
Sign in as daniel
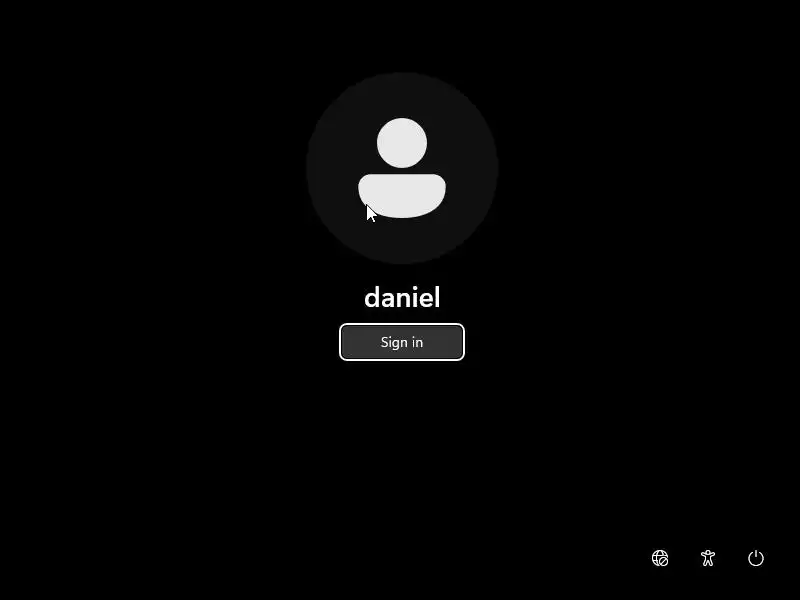[401, 342]
